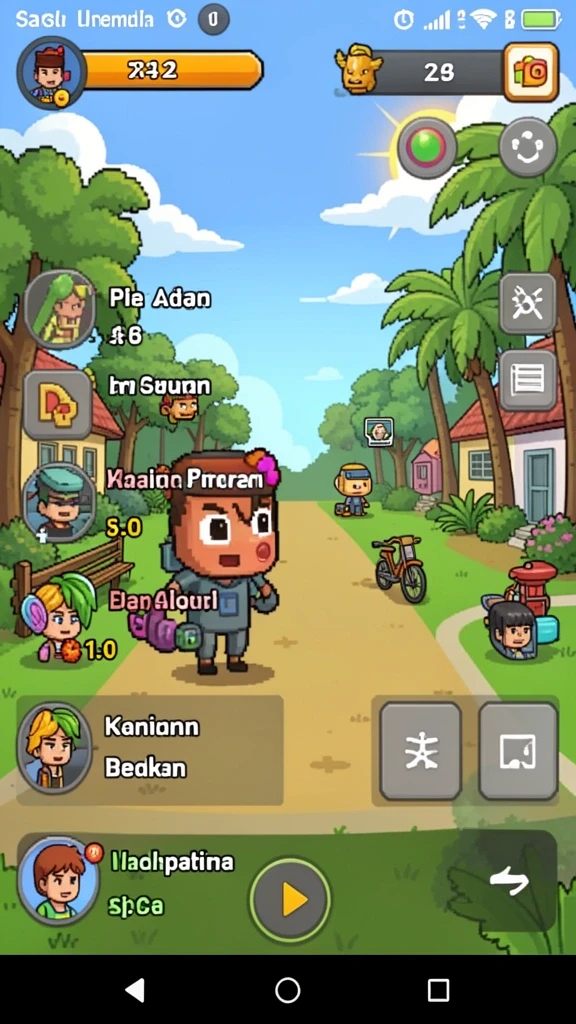Image resolution: width=576 pixels, height=1024 pixels.
Task: Open the list icon button
Action: (528, 380)
